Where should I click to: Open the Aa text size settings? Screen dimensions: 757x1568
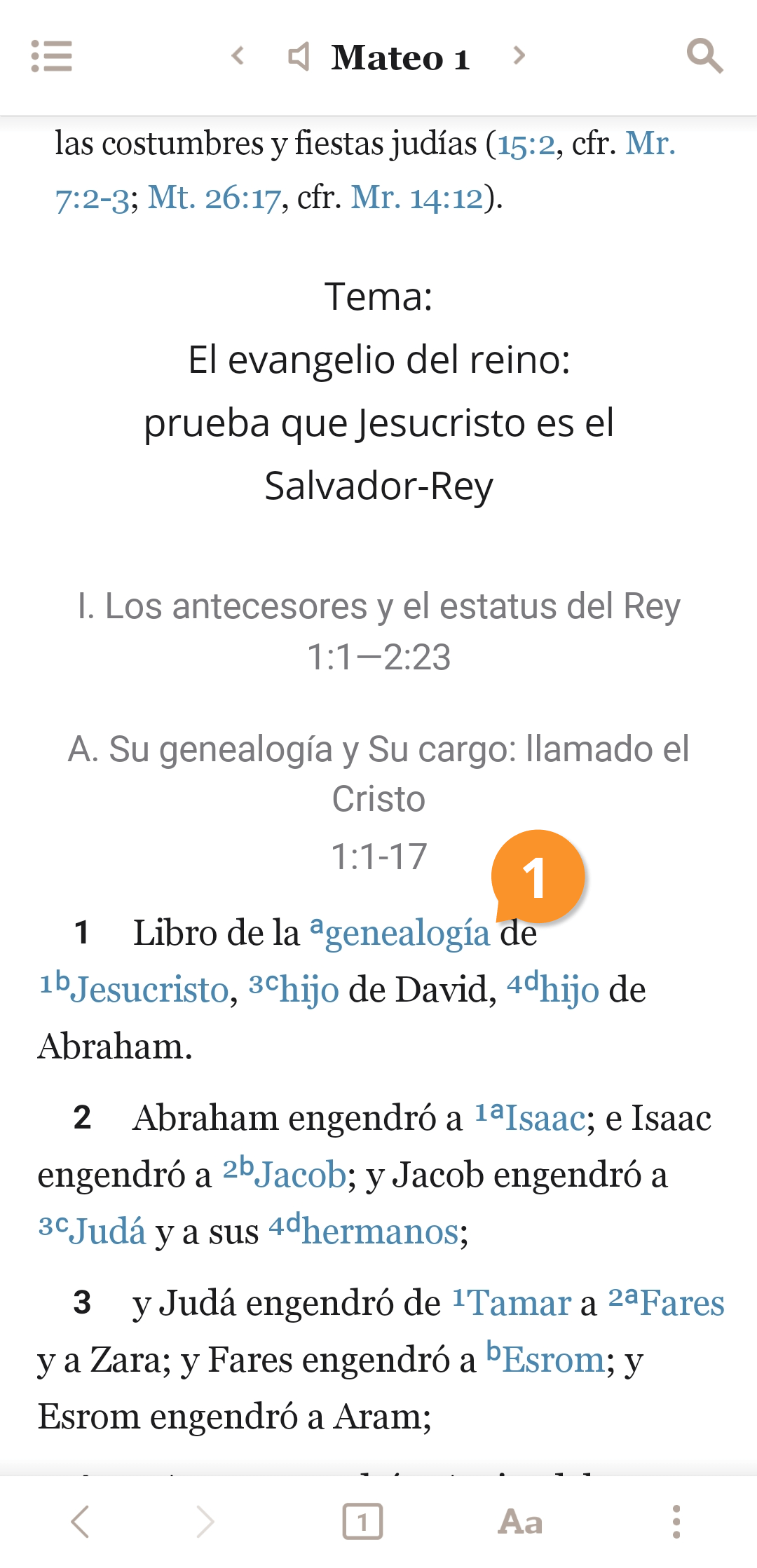pyautogui.click(x=520, y=1522)
